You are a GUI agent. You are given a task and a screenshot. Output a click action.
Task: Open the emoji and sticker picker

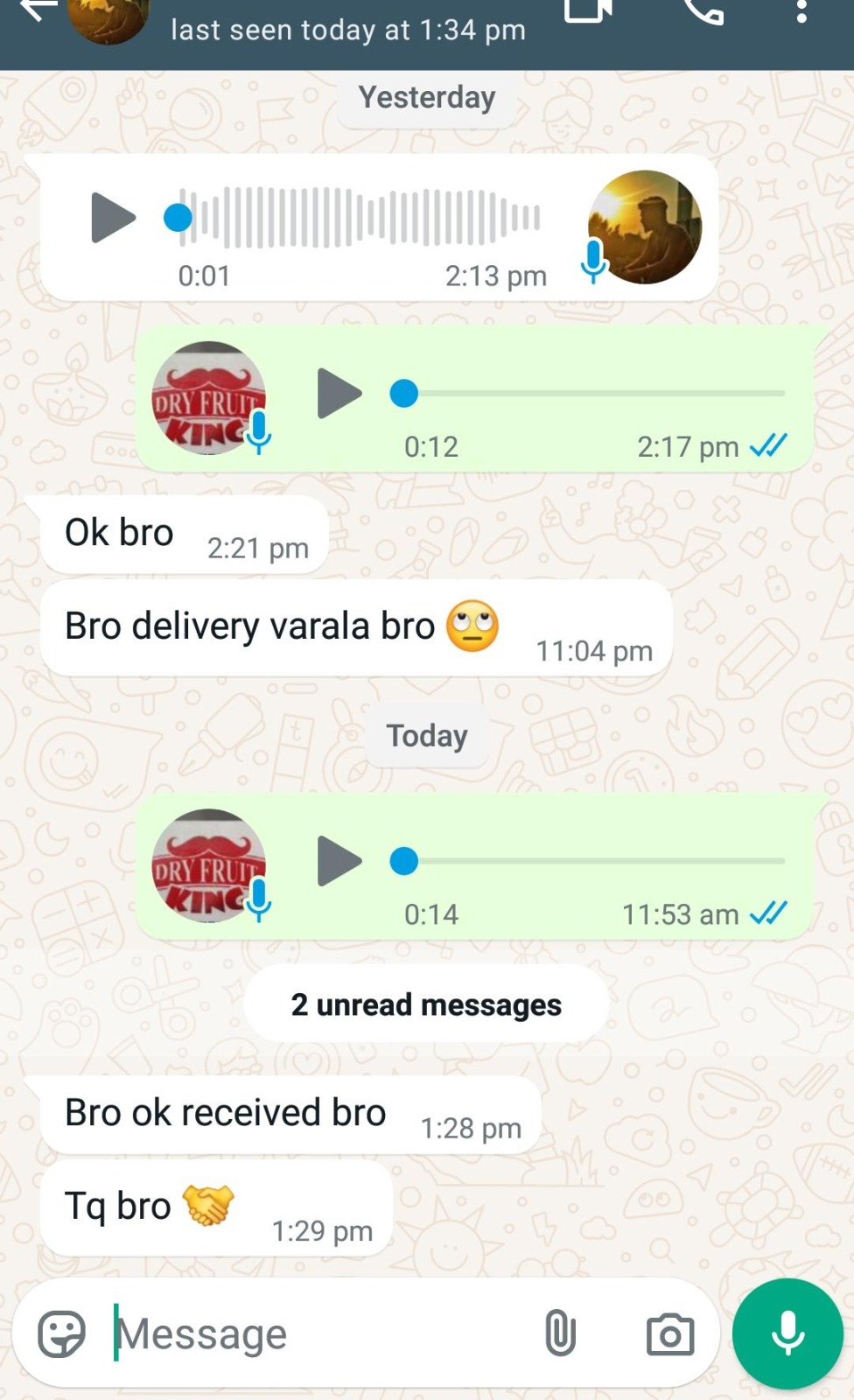point(61,1334)
